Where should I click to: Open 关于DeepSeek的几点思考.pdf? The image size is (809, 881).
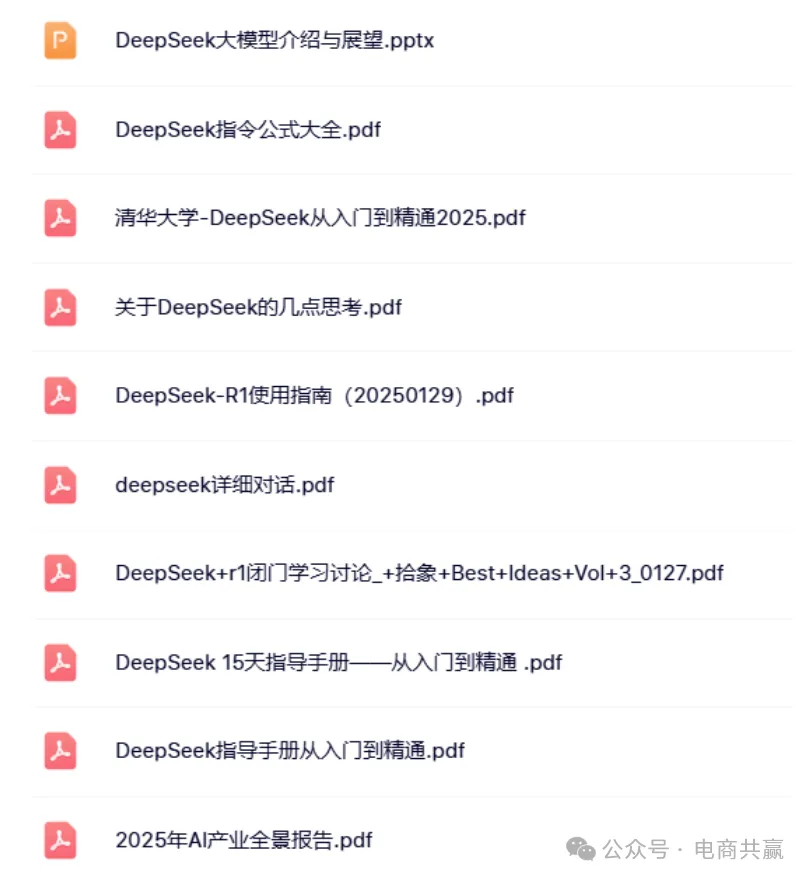258,307
